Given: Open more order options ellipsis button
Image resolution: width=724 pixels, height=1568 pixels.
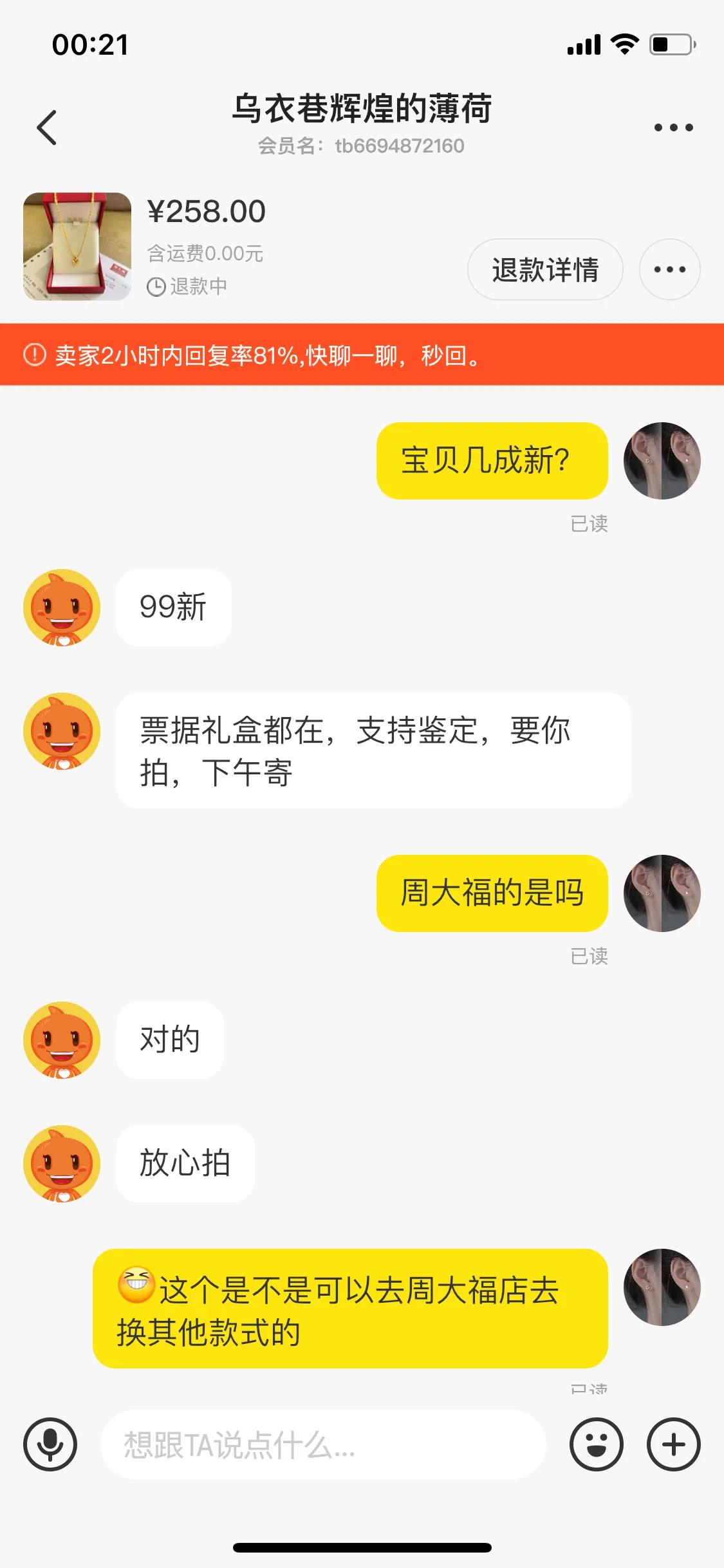Looking at the screenshot, I should coord(669,270).
